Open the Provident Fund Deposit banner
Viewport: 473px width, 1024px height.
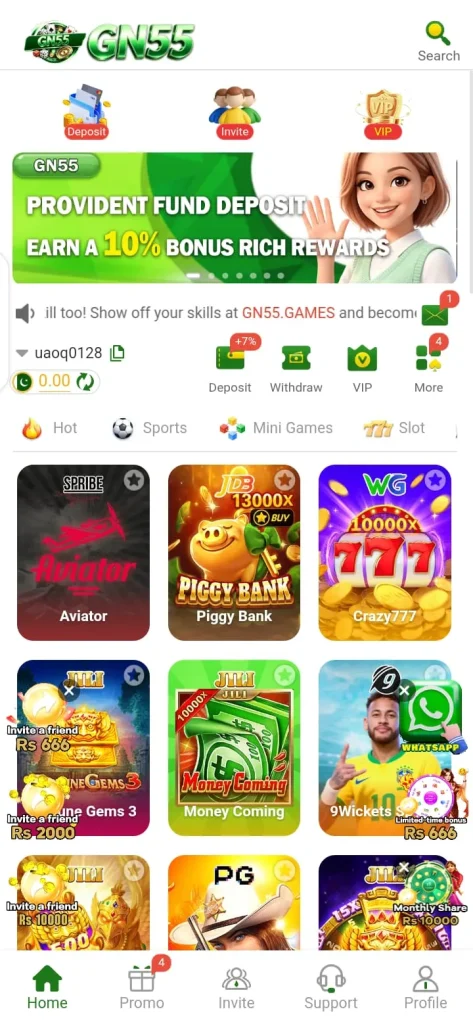point(235,218)
